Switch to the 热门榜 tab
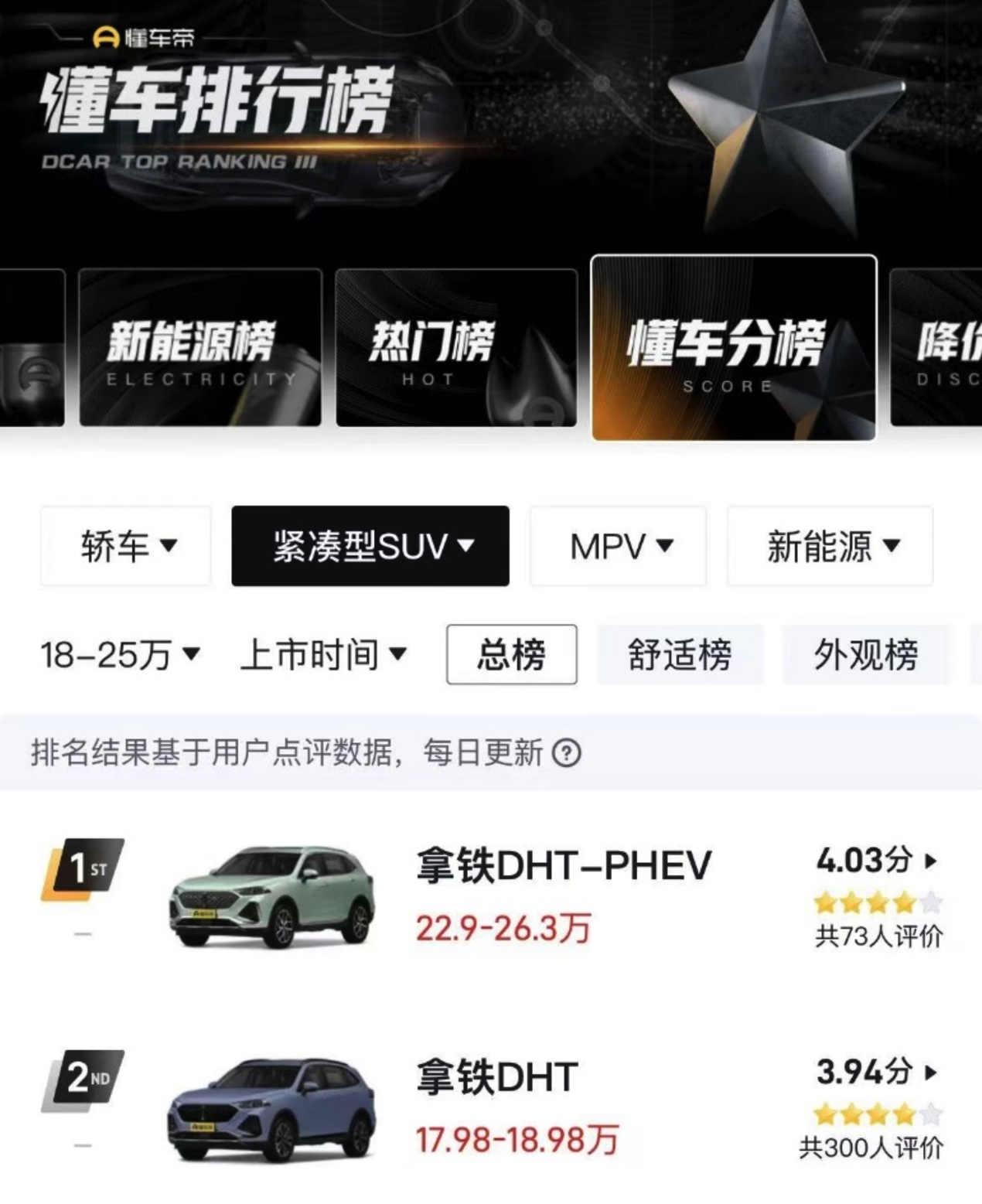Viewport: 982px width, 1204px height. tap(456, 347)
